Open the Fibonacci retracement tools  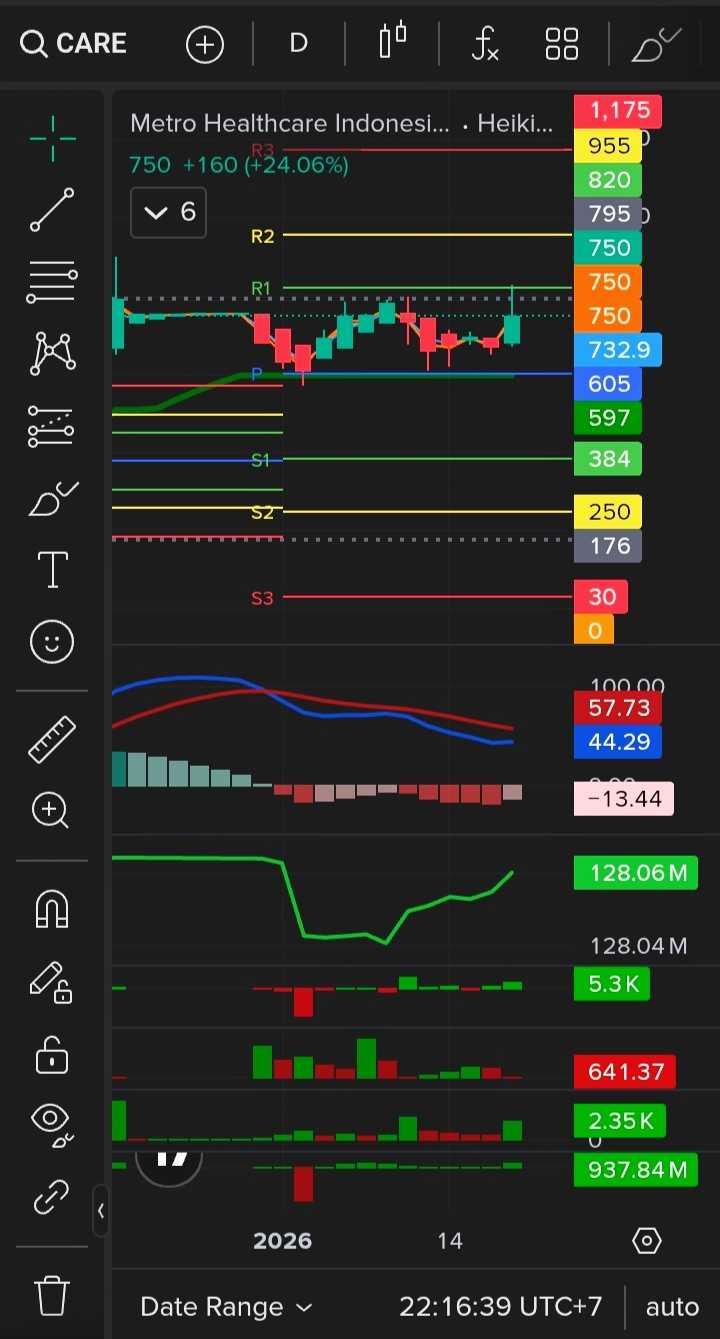[x=52, y=283]
